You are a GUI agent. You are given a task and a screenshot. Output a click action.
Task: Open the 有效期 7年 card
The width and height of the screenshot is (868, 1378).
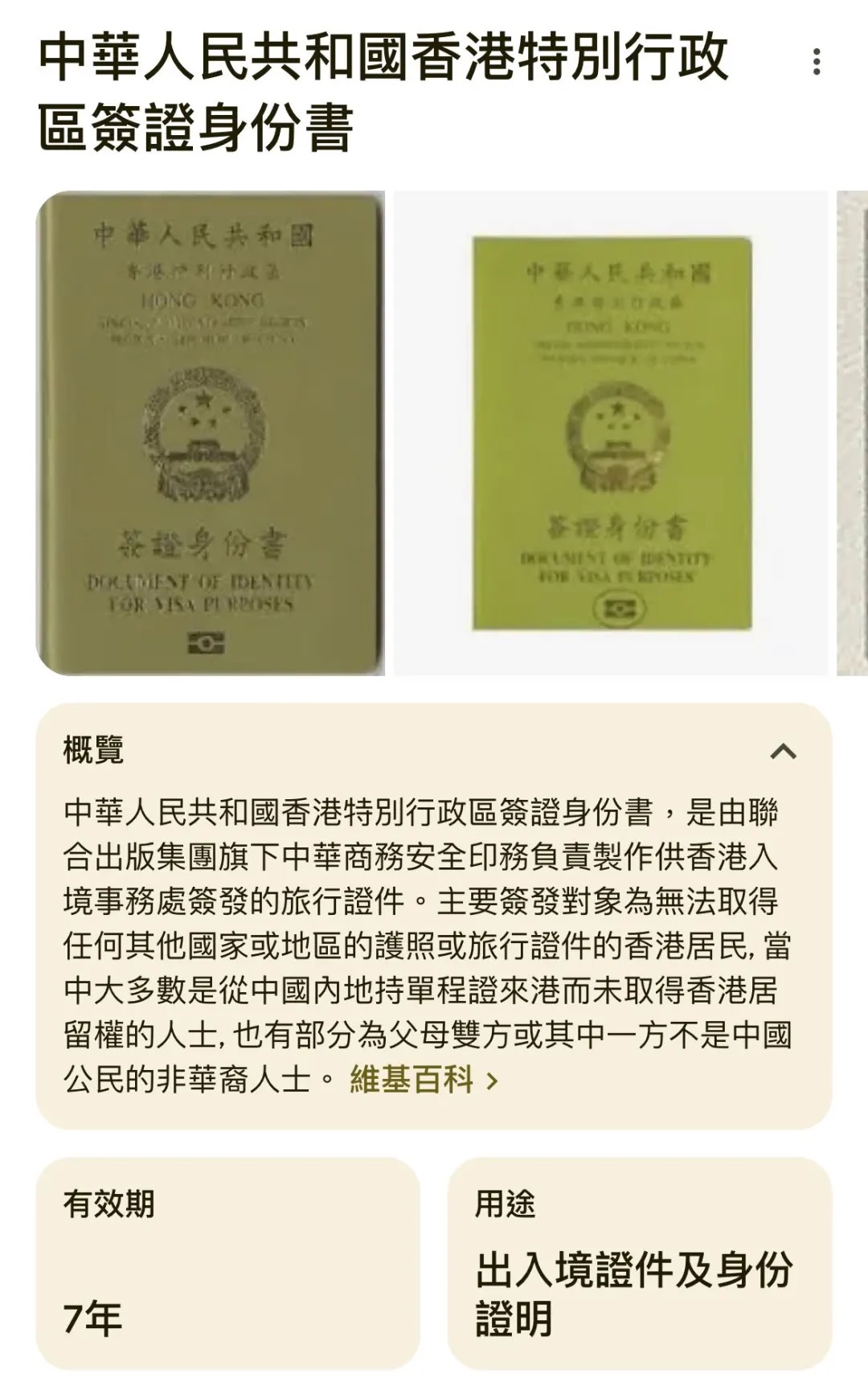(x=227, y=1262)
